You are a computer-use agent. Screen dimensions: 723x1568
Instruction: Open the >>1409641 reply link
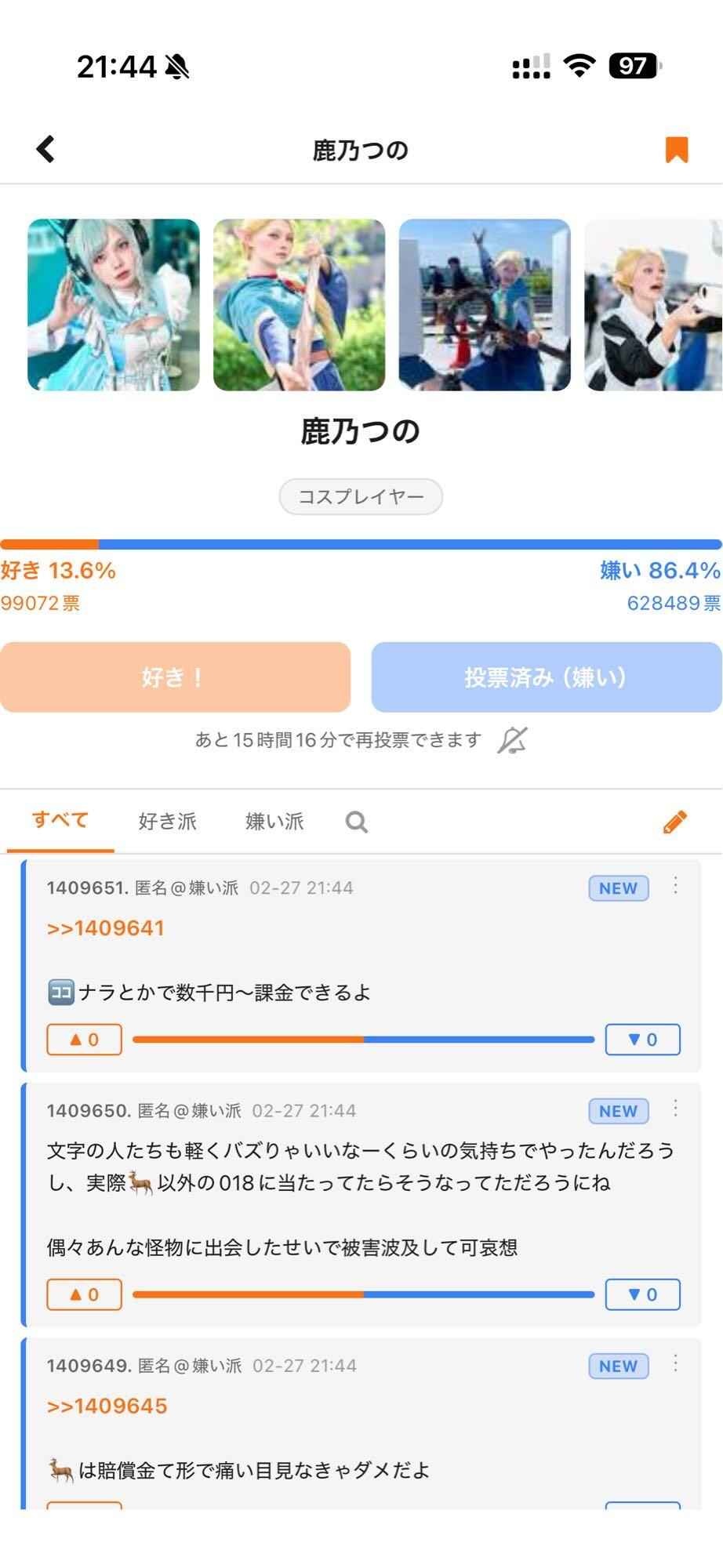[x=106, y=928]
